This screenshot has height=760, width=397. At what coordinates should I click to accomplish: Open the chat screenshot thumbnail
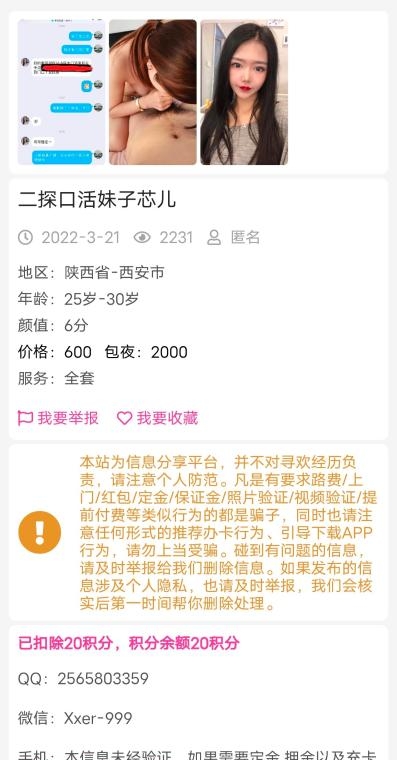point(61,92)
